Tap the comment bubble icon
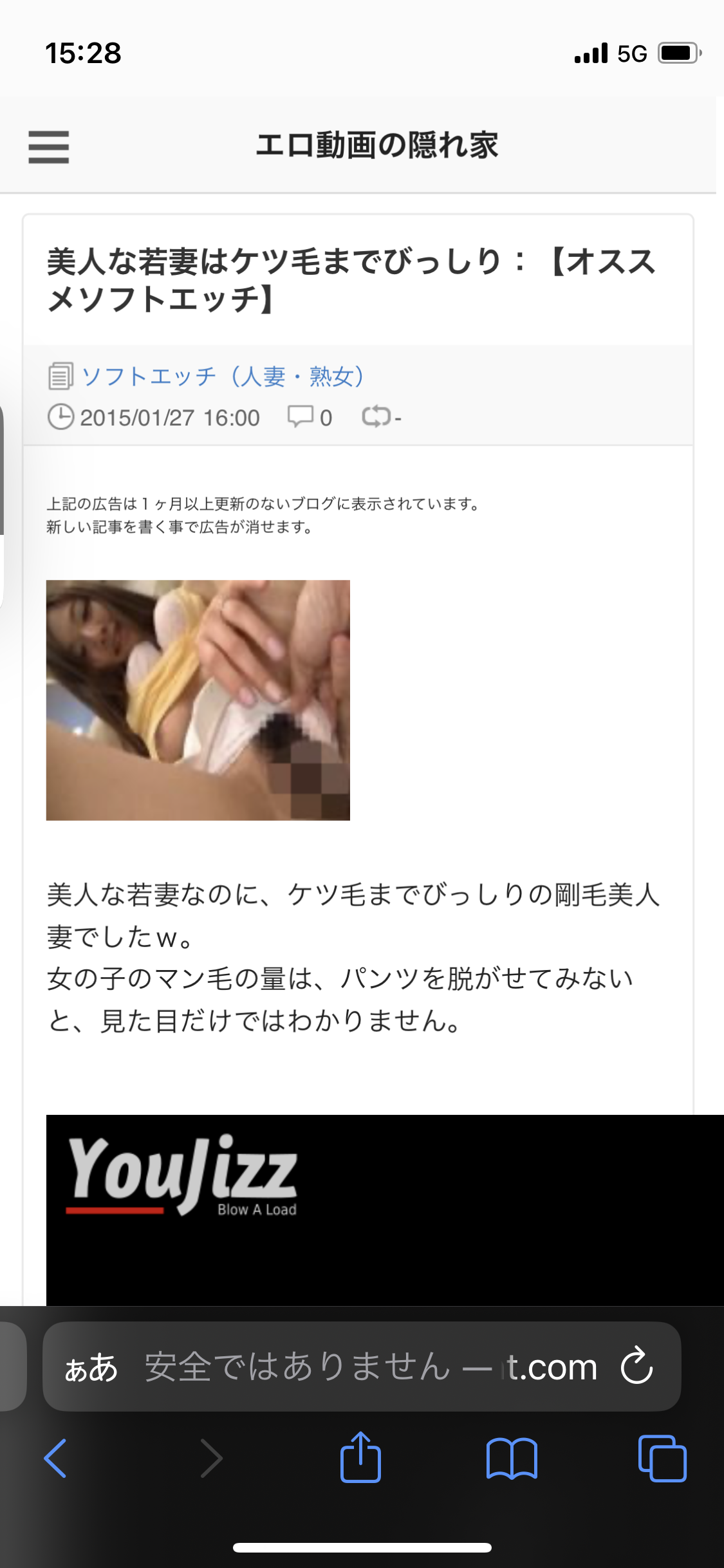Screen dimensions: 724x1568 301,417
